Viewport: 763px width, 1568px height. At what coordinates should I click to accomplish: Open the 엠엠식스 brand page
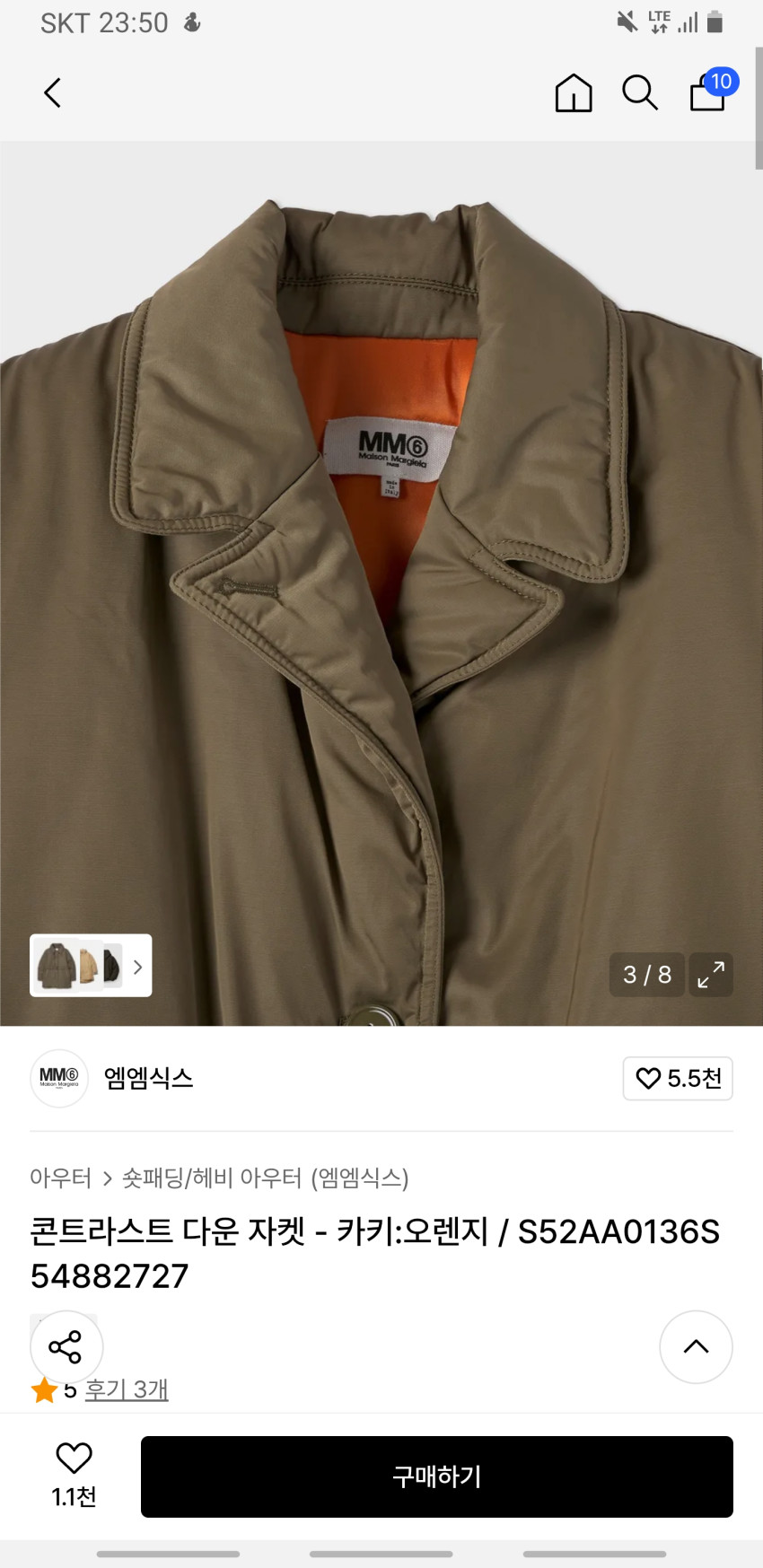coord(148,1078)
